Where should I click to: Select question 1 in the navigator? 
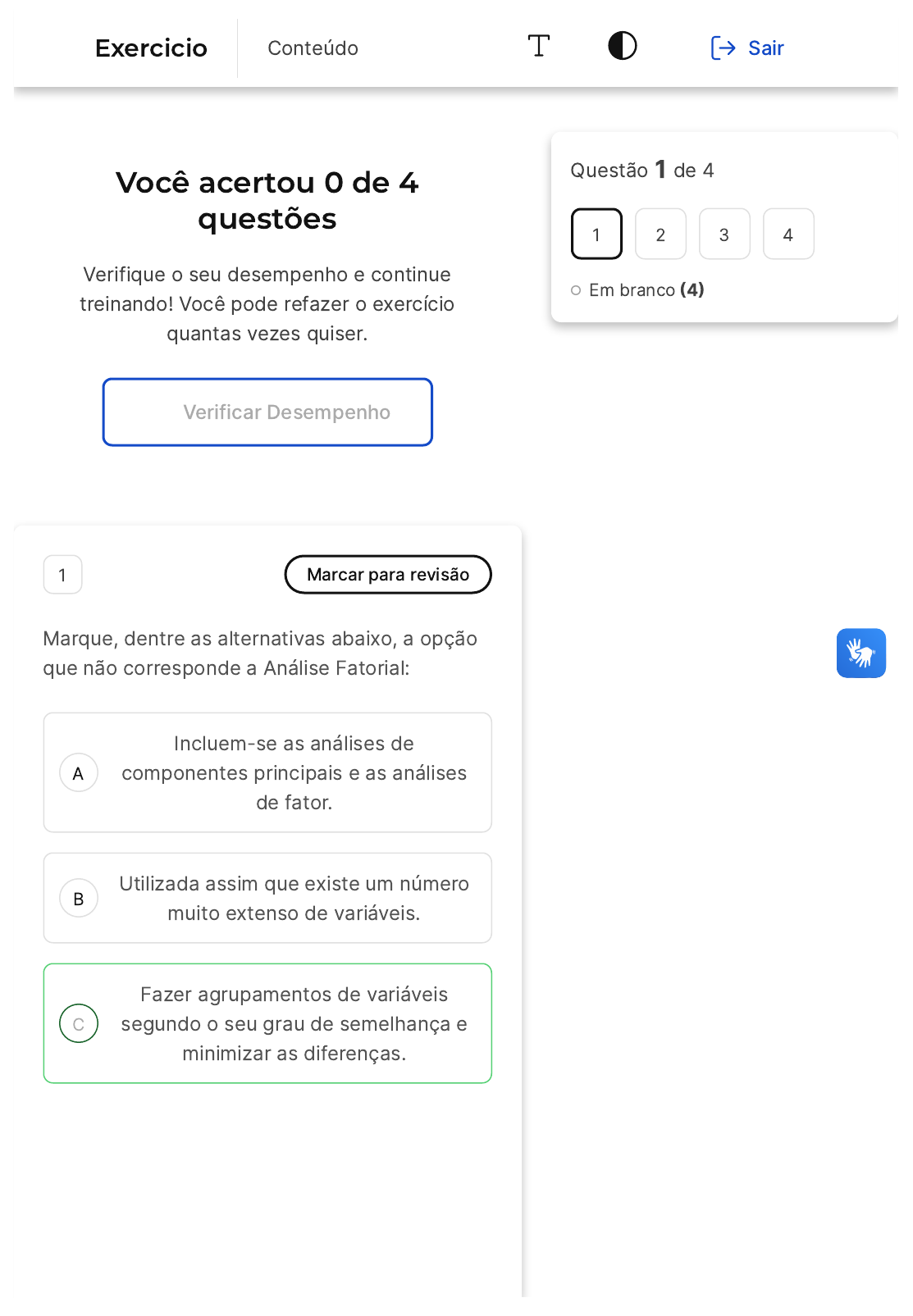pos(596,235)
